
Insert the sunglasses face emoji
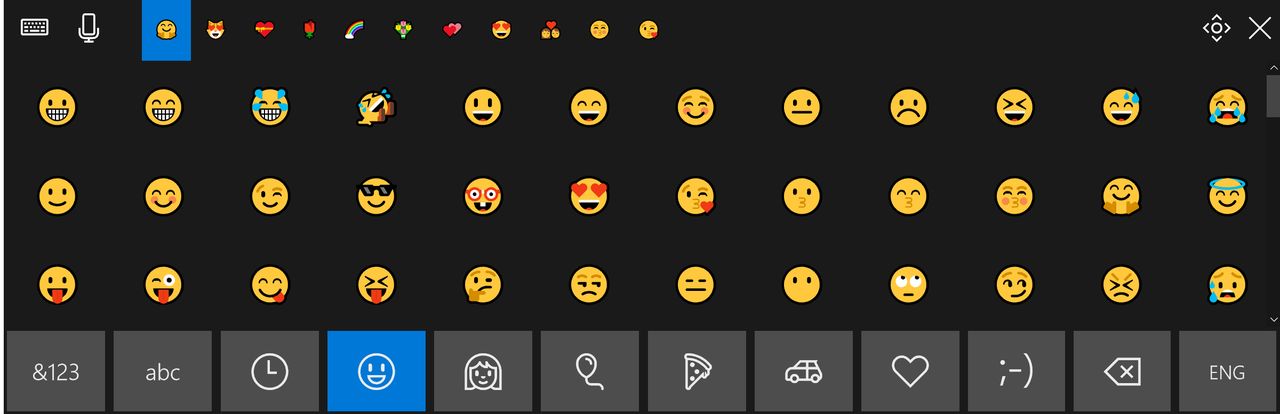[377, 196]
